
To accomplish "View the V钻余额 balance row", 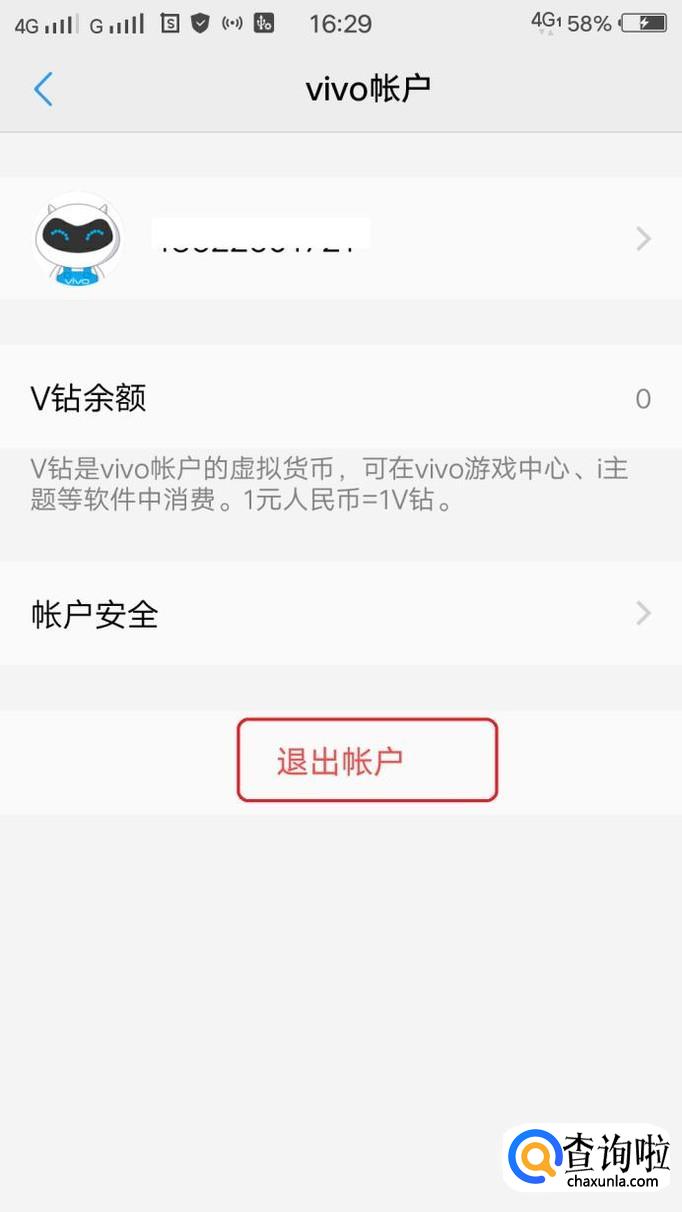I will pyautogui.click(x=340, y=398).
